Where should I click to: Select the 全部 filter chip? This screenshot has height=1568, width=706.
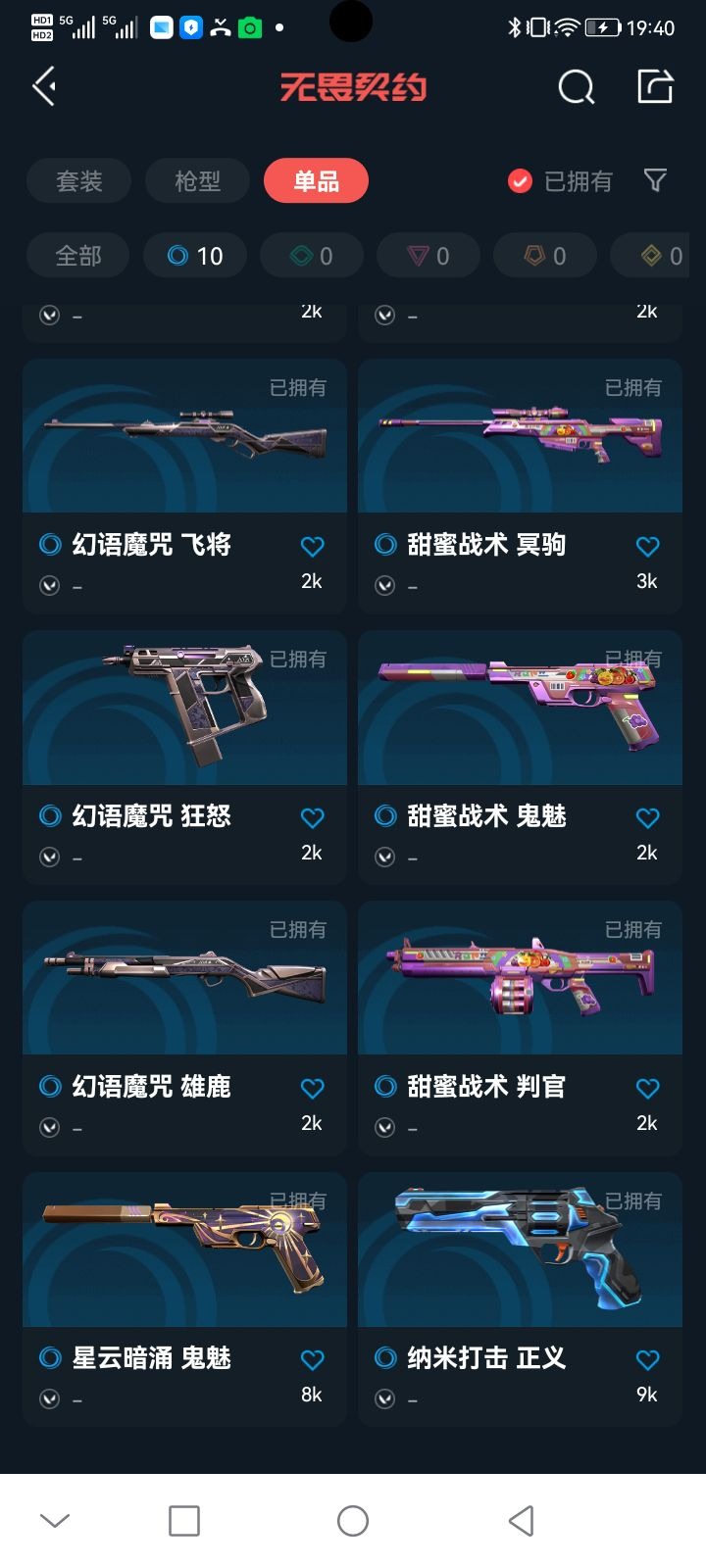(x=77, y=256)
